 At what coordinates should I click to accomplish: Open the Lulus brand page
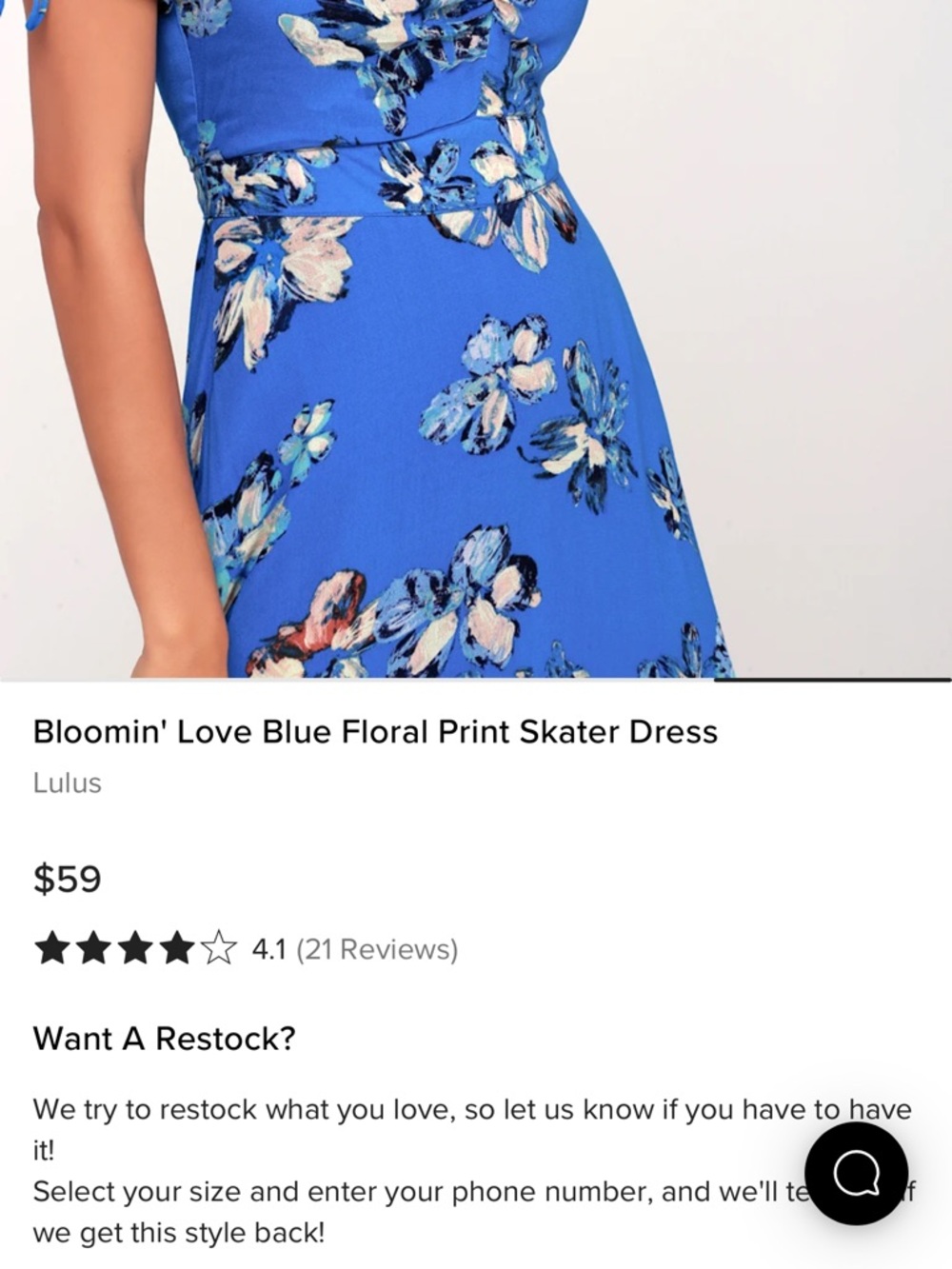tap(66, 783)
